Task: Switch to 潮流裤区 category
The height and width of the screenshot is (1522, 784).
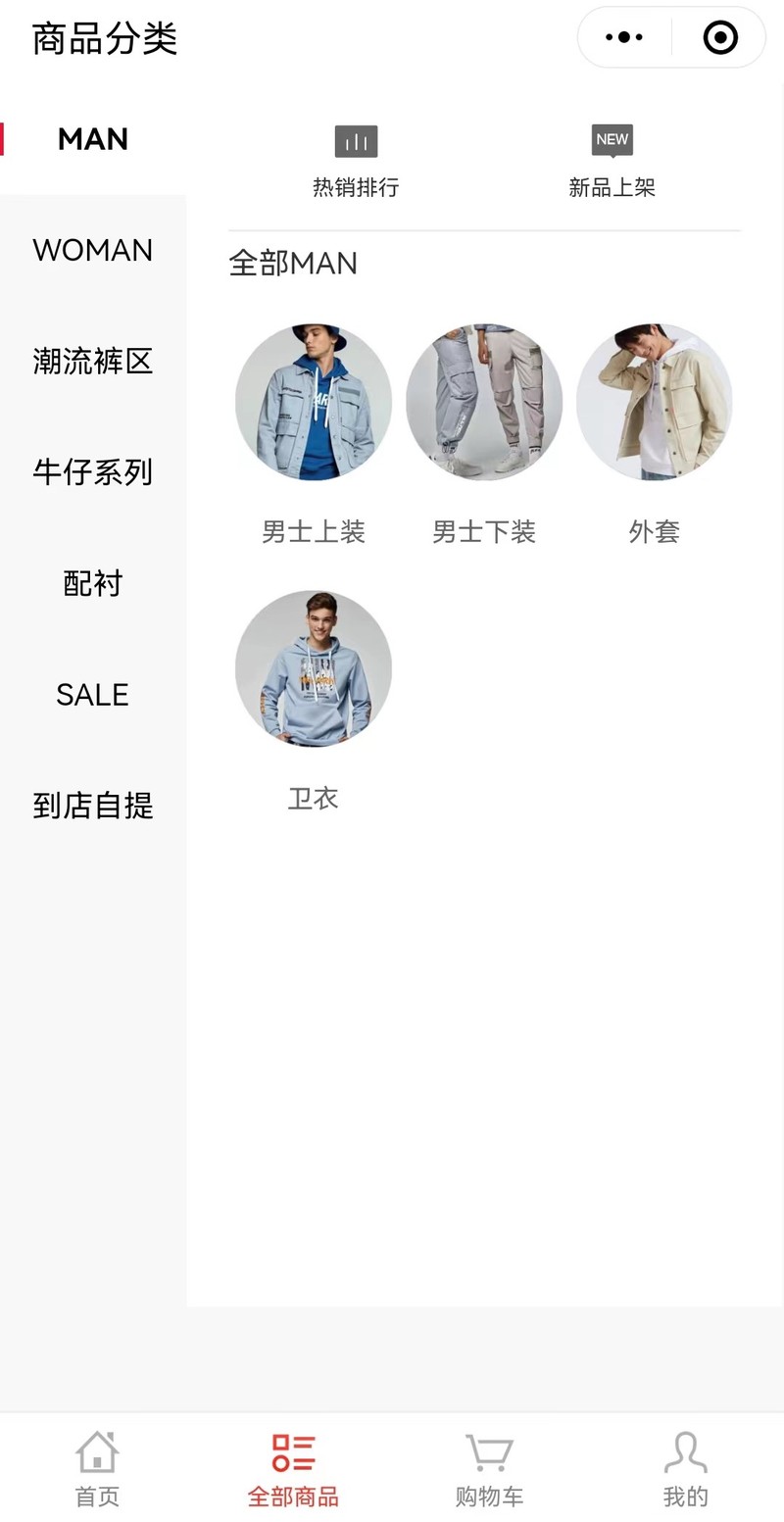Action: pyautogui.click(x=93, y=362)
